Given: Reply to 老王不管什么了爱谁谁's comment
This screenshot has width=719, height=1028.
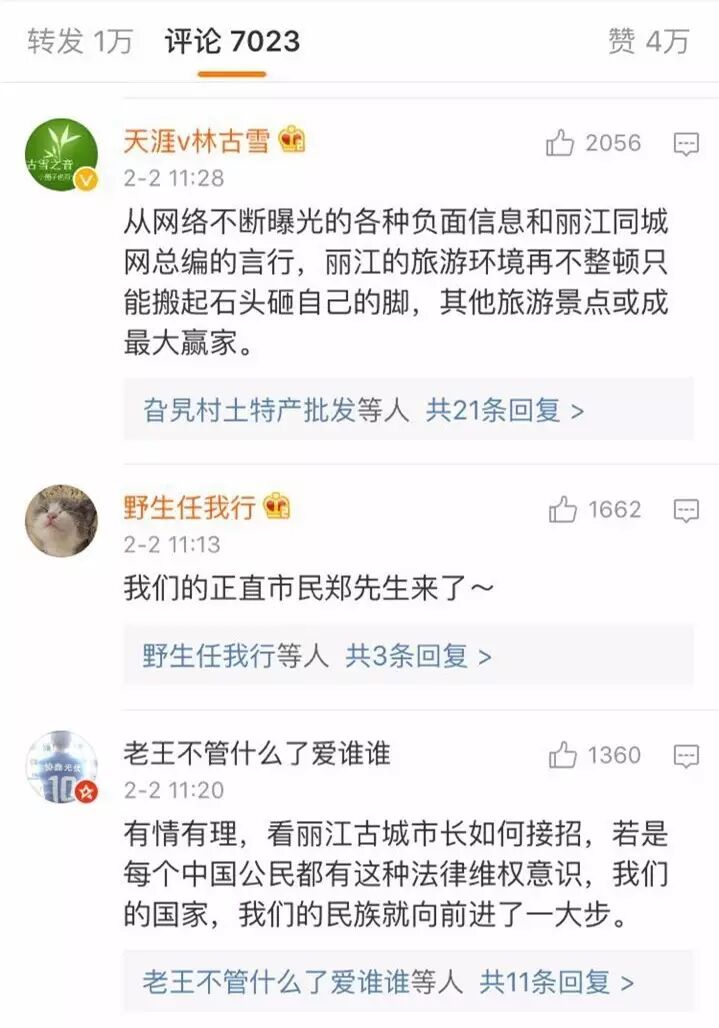Looking at the screenshot, I should click(686, 756).
